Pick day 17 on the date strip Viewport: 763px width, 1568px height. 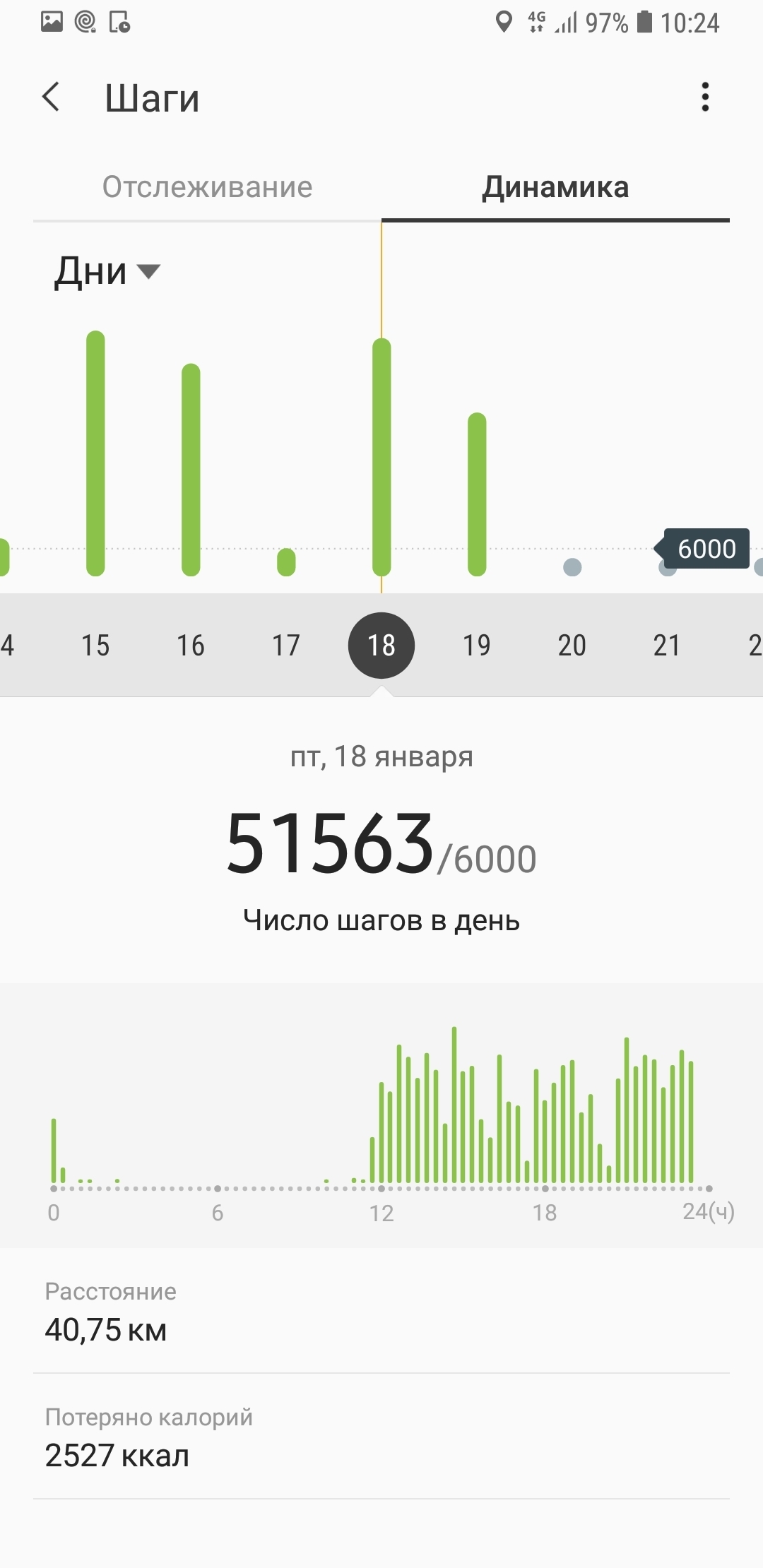coord(286,644)
